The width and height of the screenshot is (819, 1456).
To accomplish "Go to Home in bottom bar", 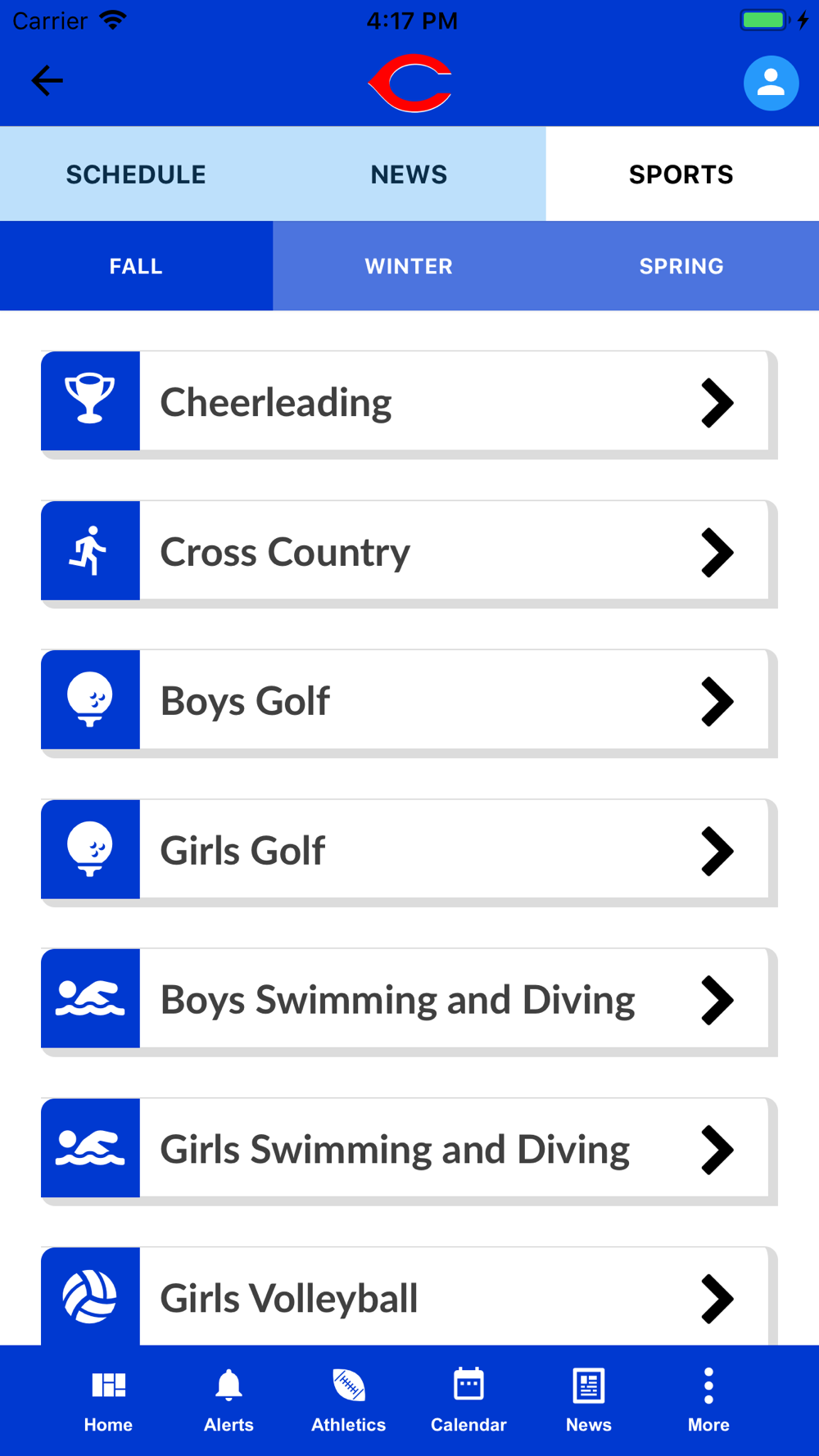I will pos(108,1400).
